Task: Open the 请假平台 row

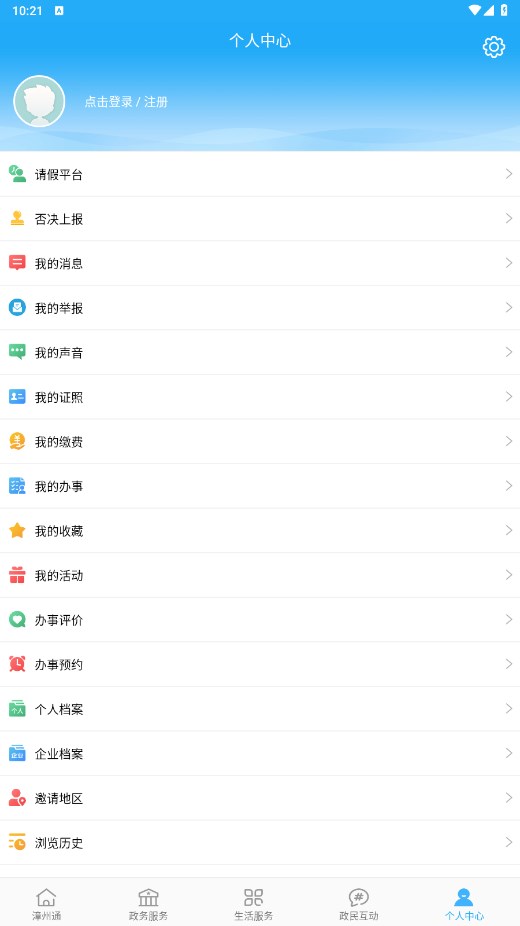Action: point(260,174)
